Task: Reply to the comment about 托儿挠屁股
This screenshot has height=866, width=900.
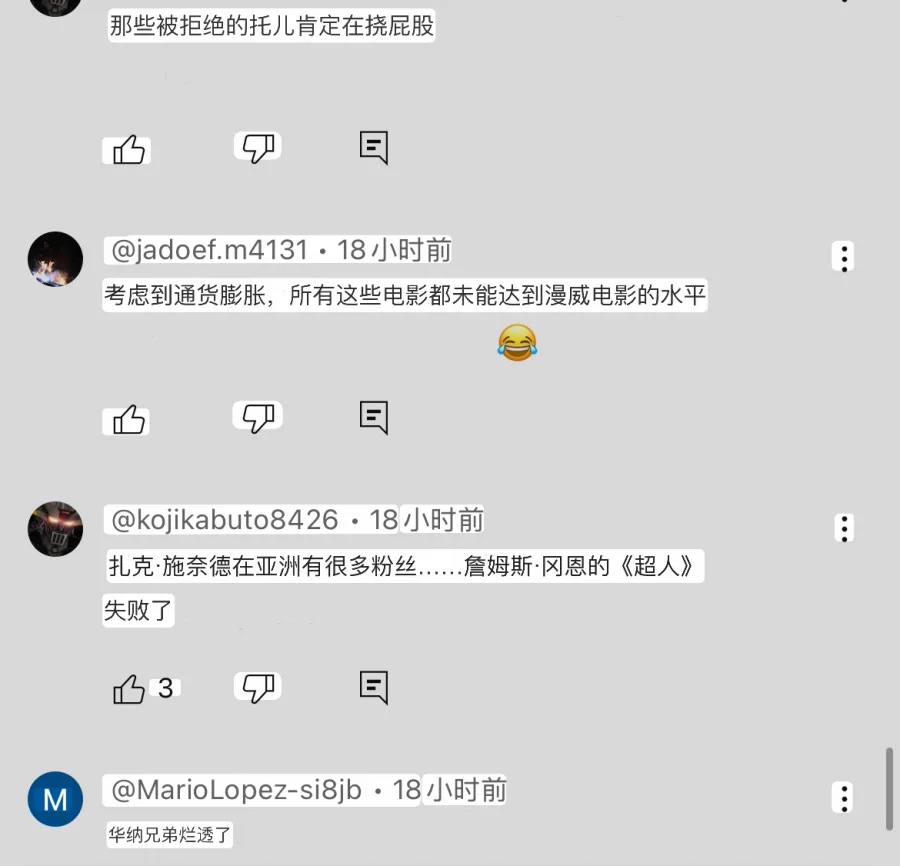Action: (x=374, y=148)
